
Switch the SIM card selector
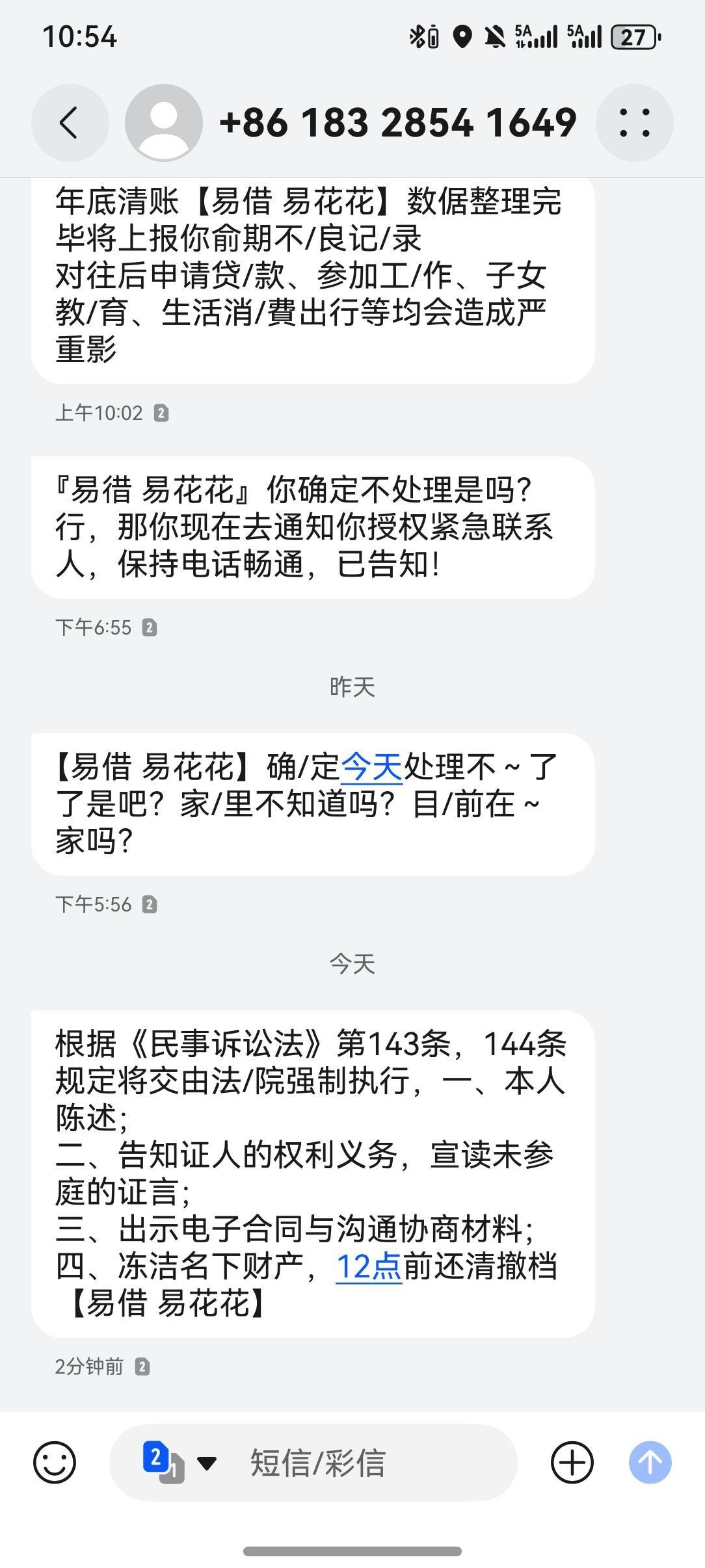tap(179, 1463)
